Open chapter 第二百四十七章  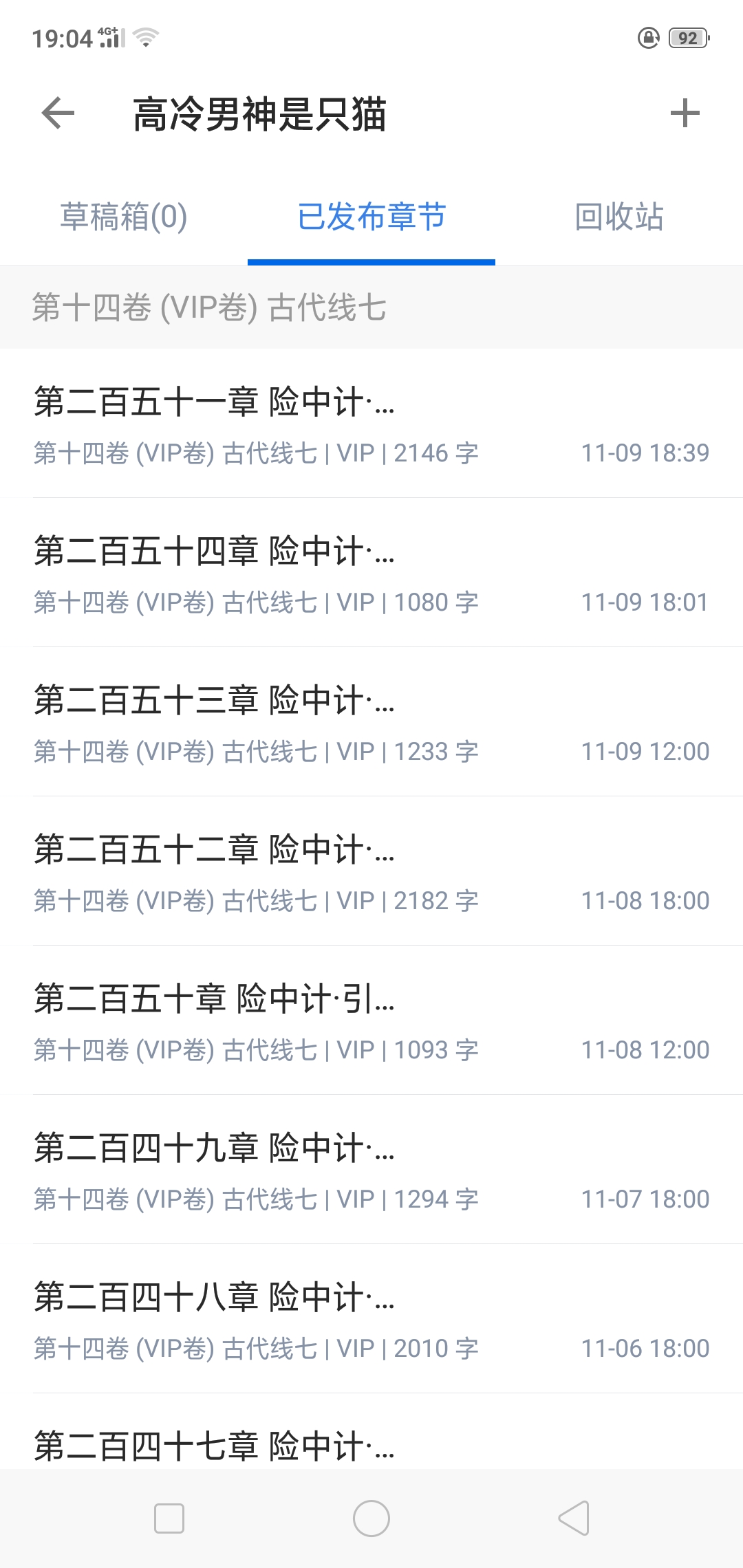[x=371, y=1432]
